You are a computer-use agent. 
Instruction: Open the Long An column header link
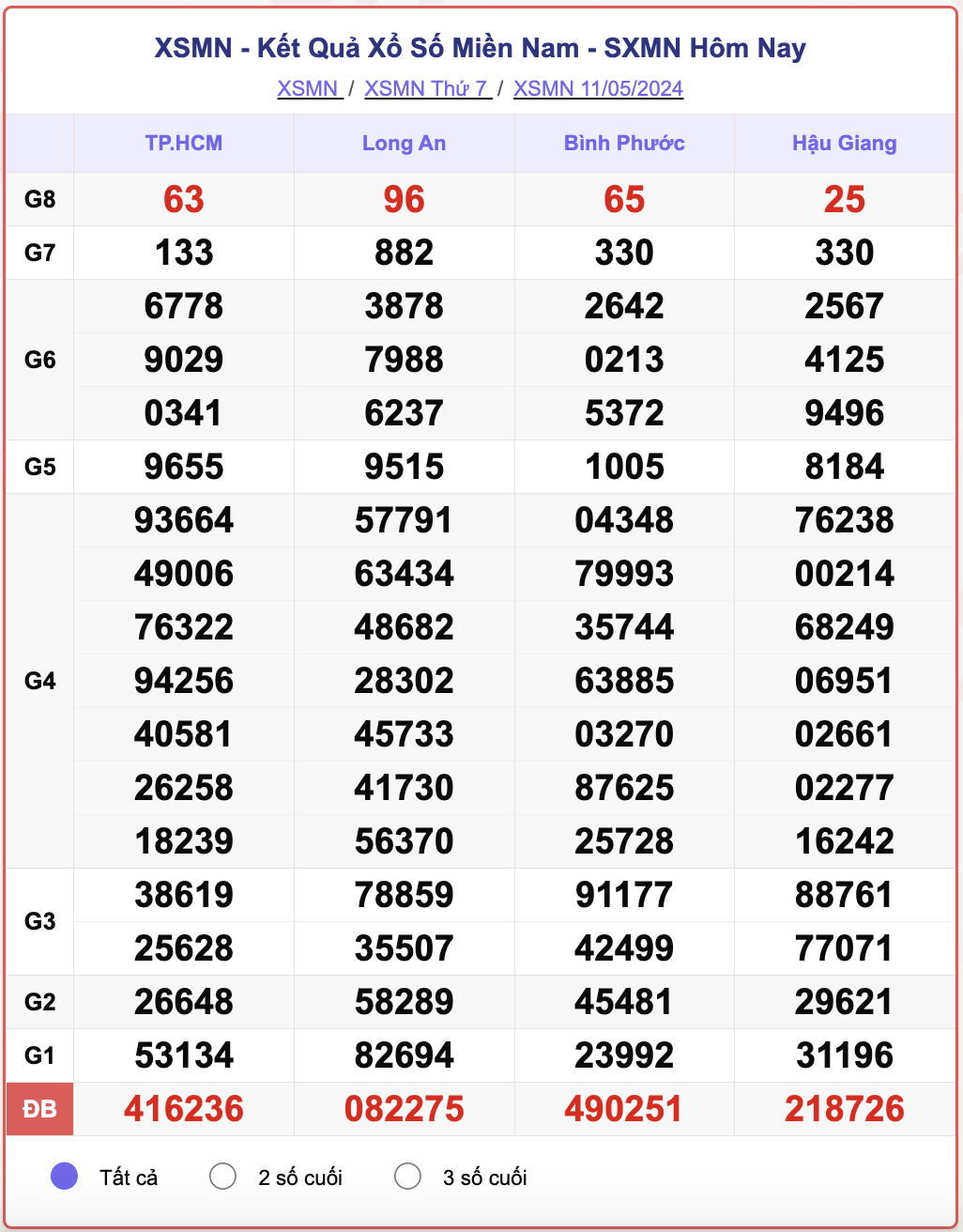coord(404,143)
